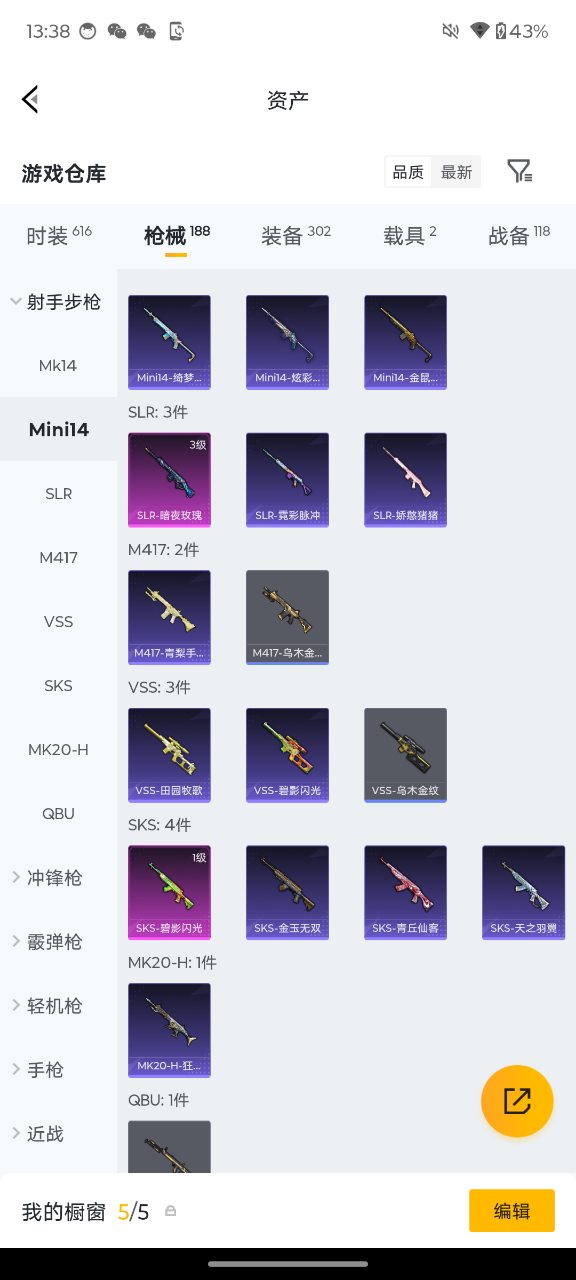Expand the 冲锋枪 category

58,877
